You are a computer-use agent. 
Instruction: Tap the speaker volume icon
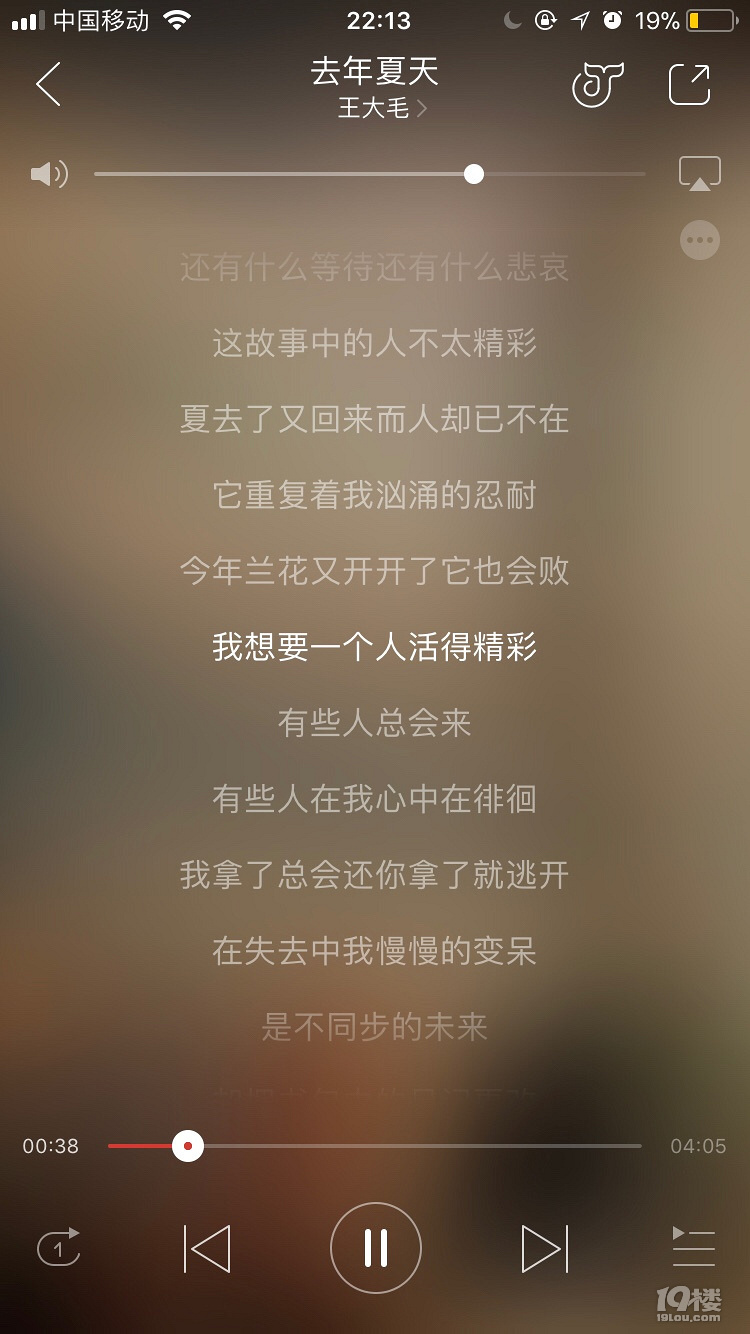tap(48, 174)
